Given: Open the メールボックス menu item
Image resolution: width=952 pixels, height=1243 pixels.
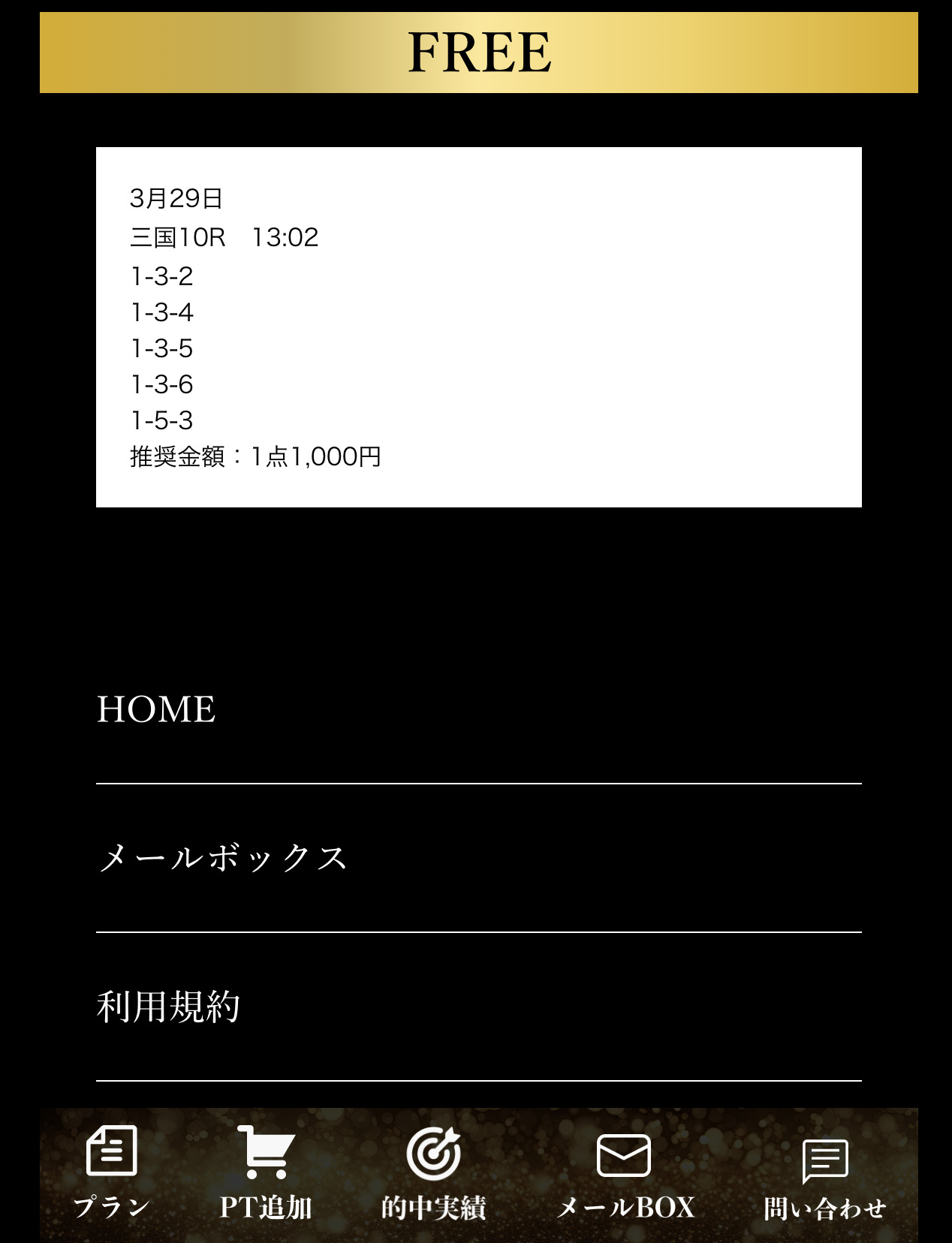Looking at the screenshot, I should pos(223,858).
